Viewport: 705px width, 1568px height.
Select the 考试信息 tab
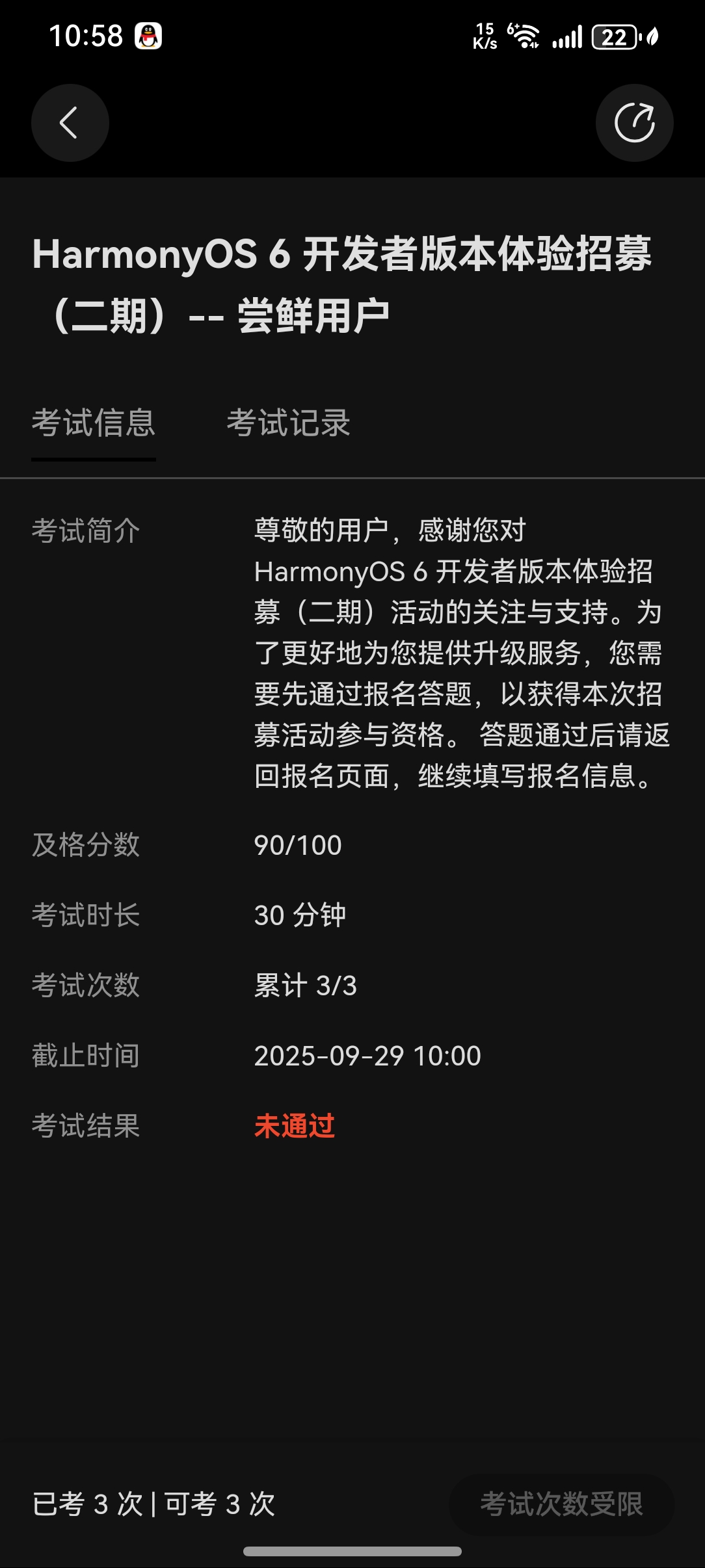(94, 423)
